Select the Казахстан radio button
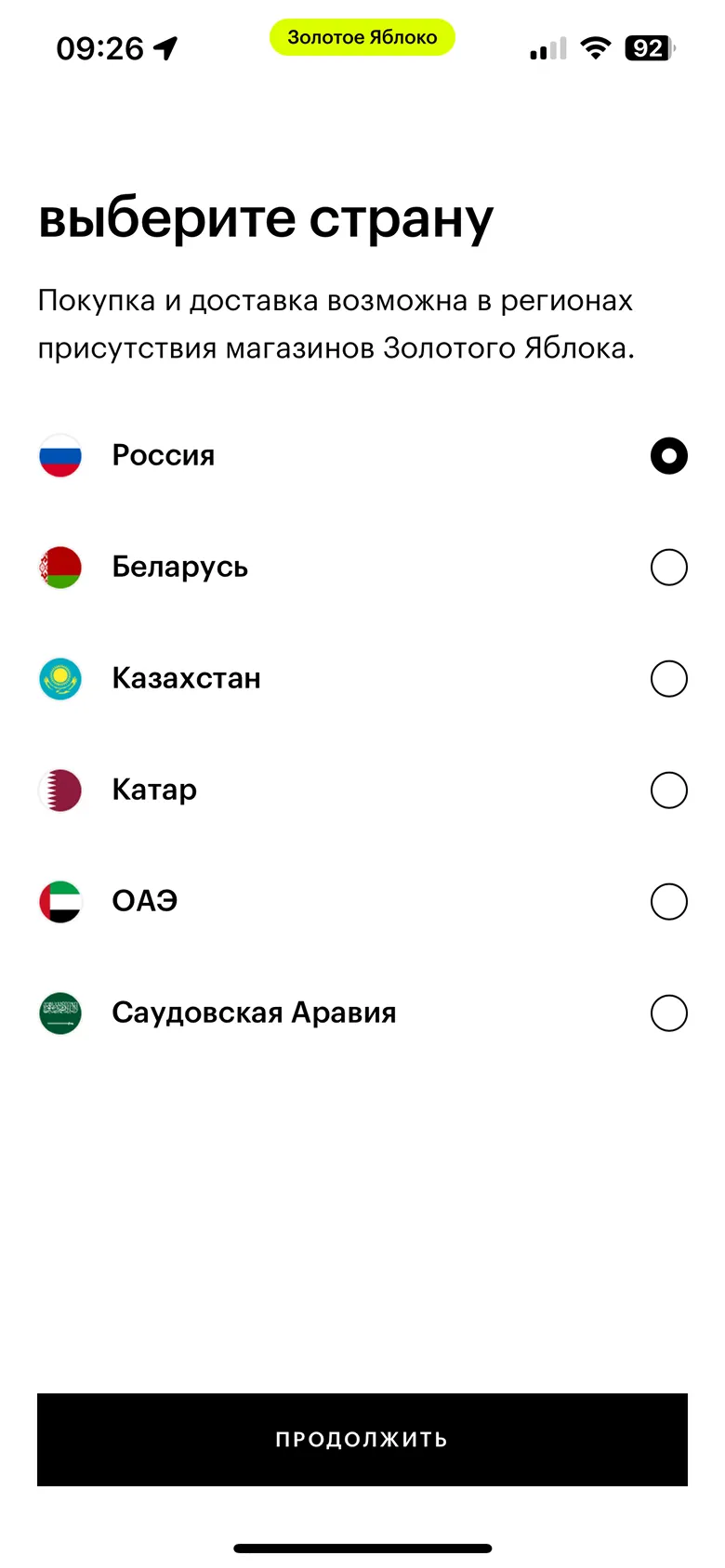 669,678
